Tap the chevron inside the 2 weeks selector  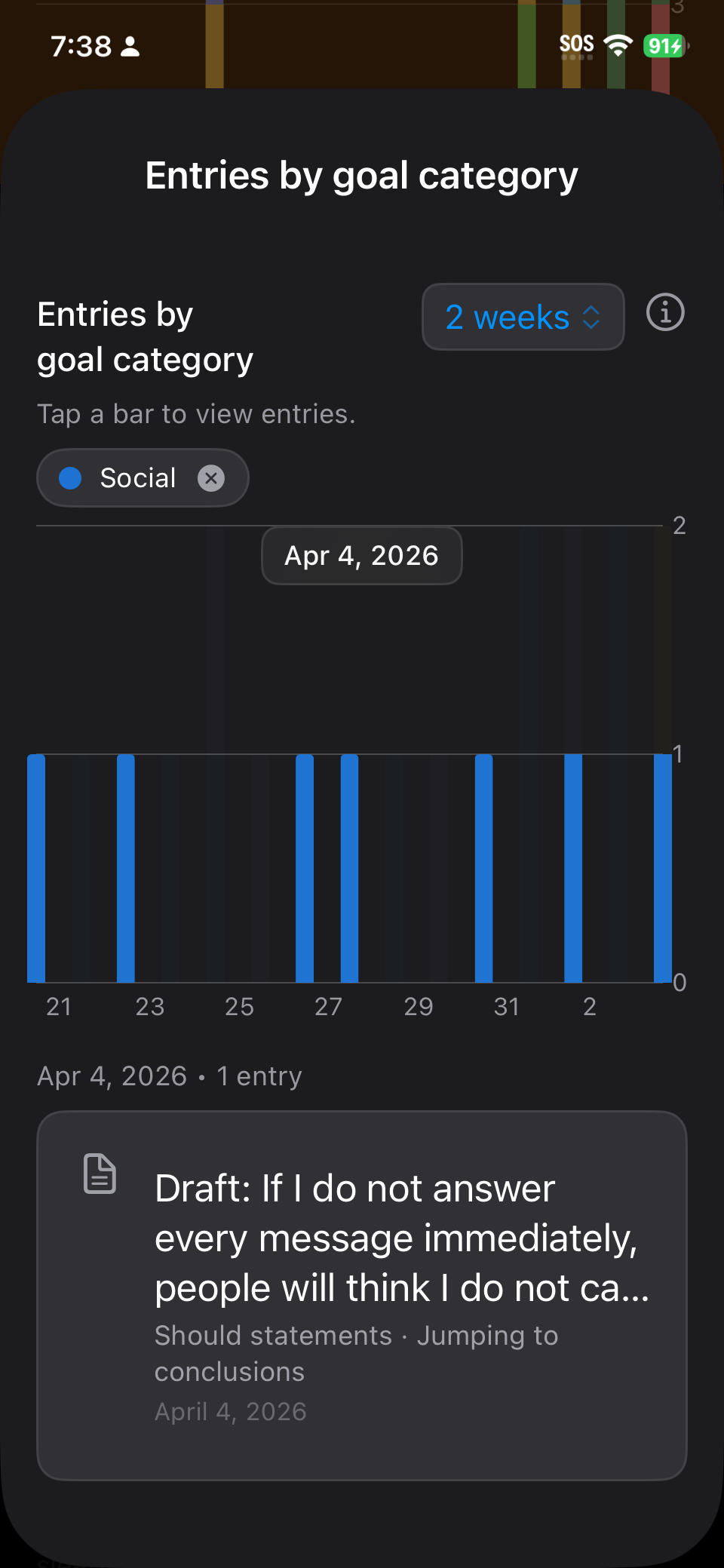592,317
